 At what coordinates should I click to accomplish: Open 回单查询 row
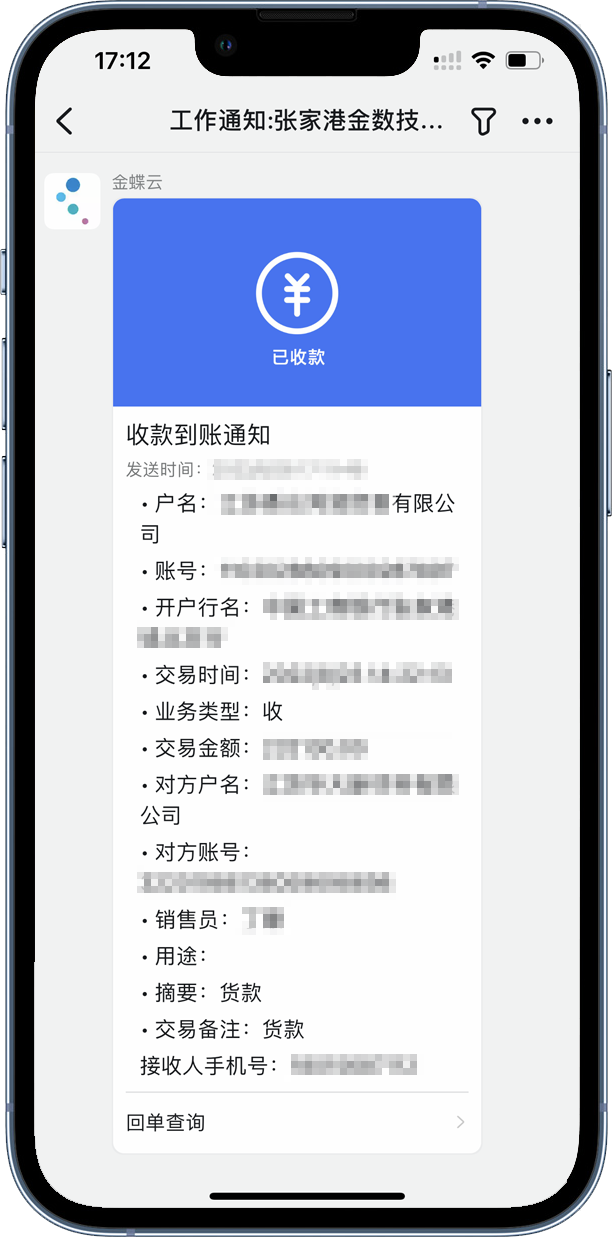pos(297,1122)
